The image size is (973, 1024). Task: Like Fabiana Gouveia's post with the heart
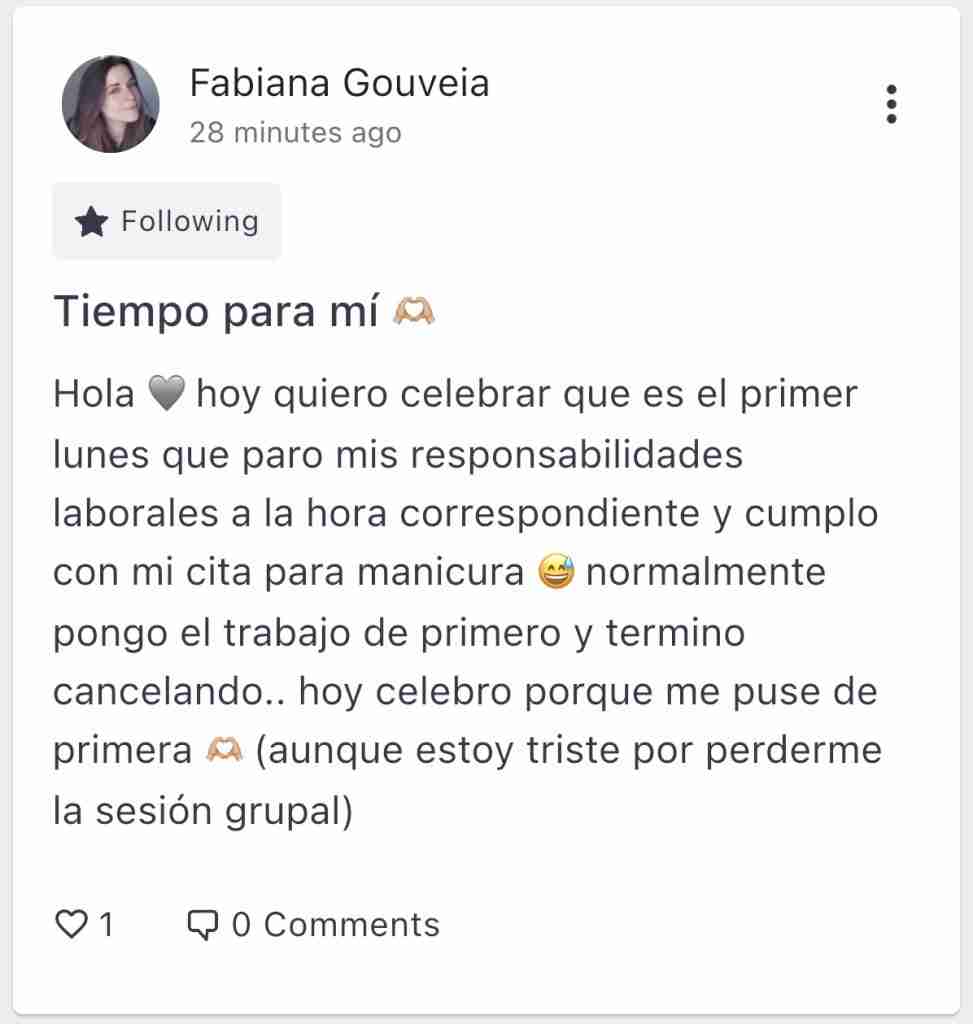[71, 924]
